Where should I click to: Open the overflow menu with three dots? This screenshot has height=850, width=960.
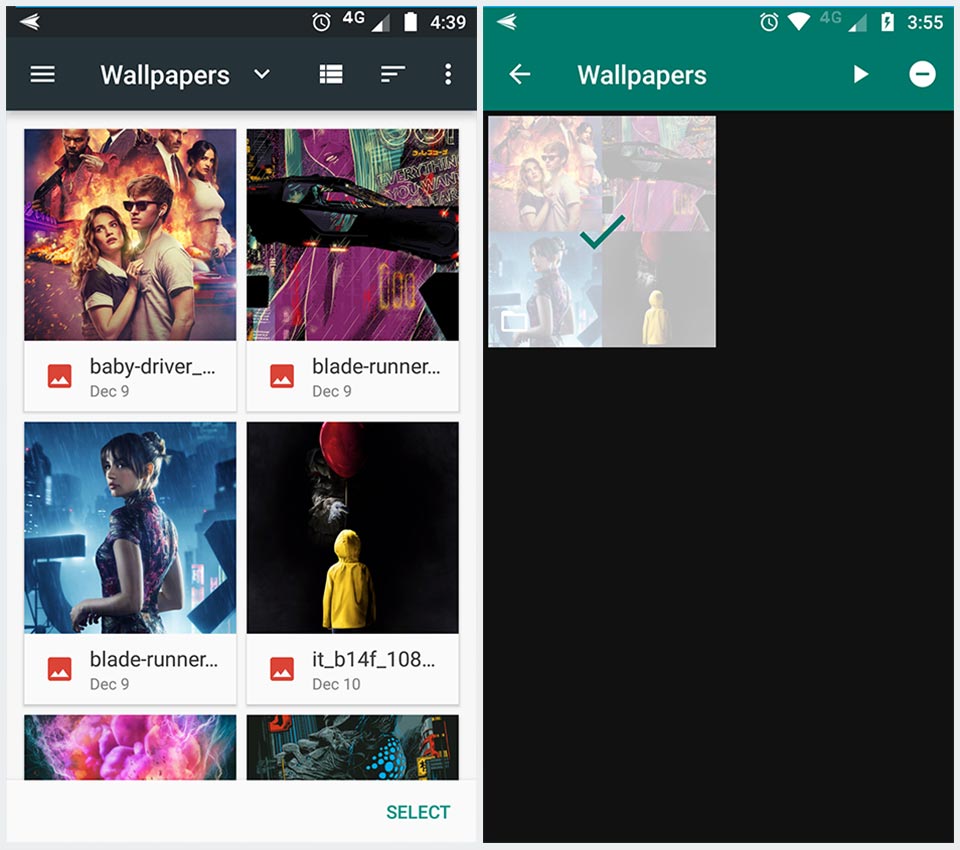pos(447,74)
